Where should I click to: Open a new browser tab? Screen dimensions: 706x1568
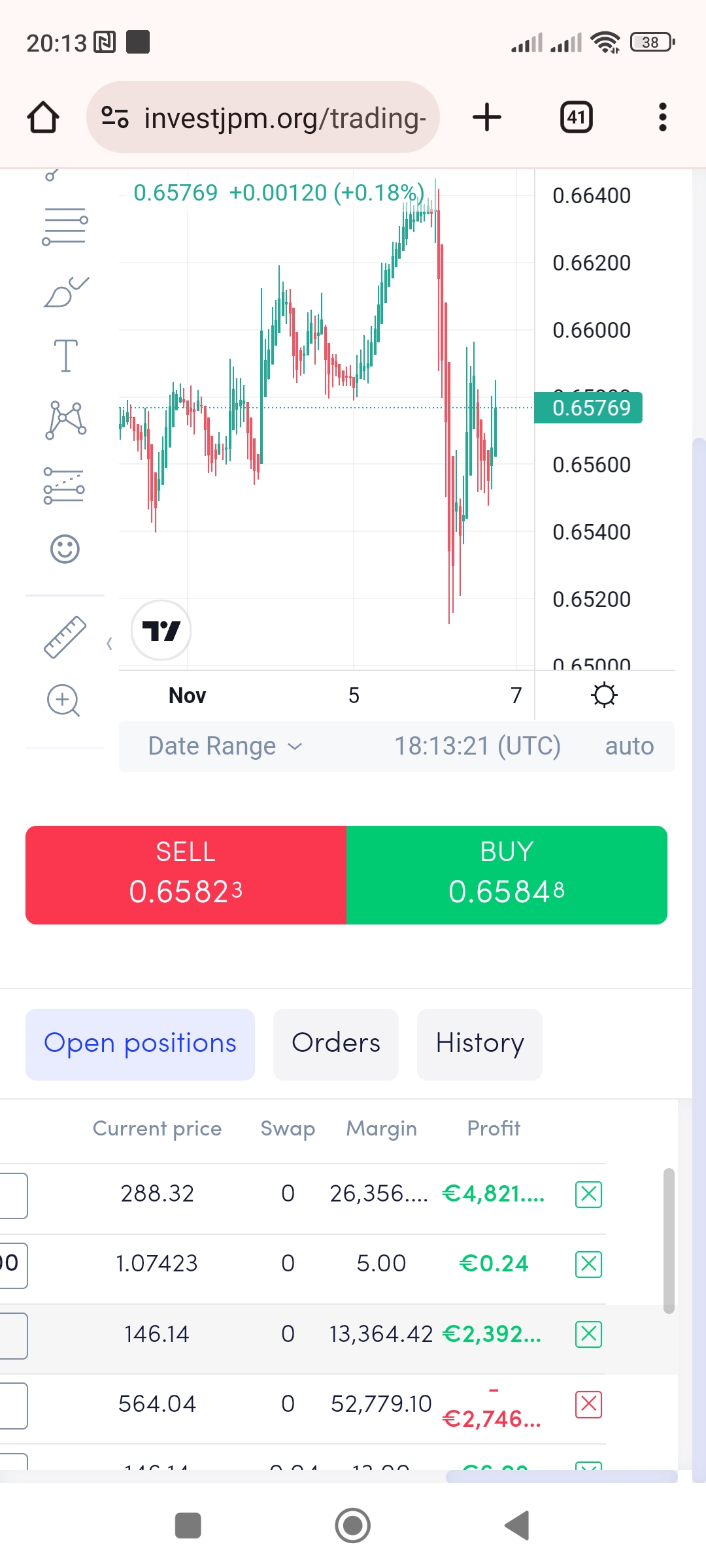click(487, 118)
